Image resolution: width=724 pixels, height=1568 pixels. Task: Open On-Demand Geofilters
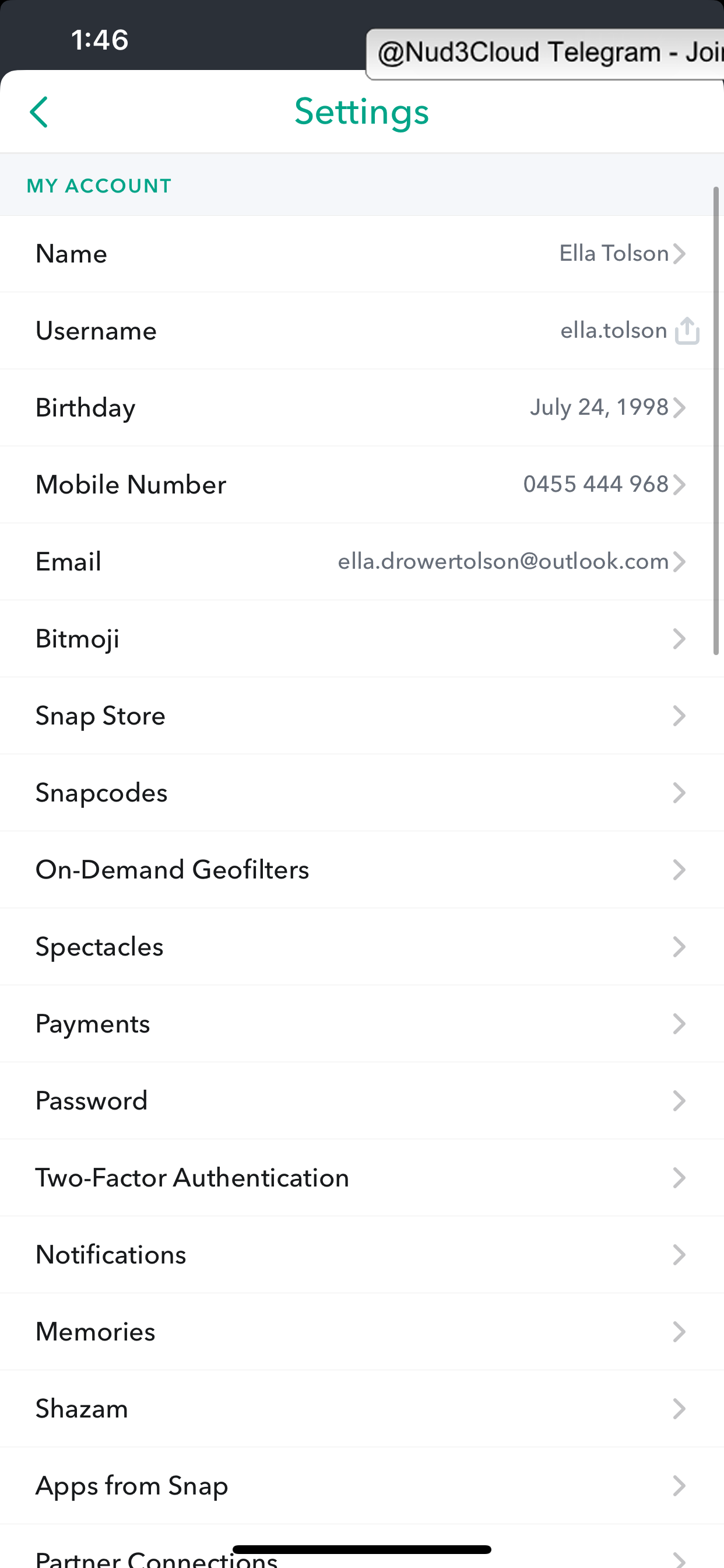362,870
